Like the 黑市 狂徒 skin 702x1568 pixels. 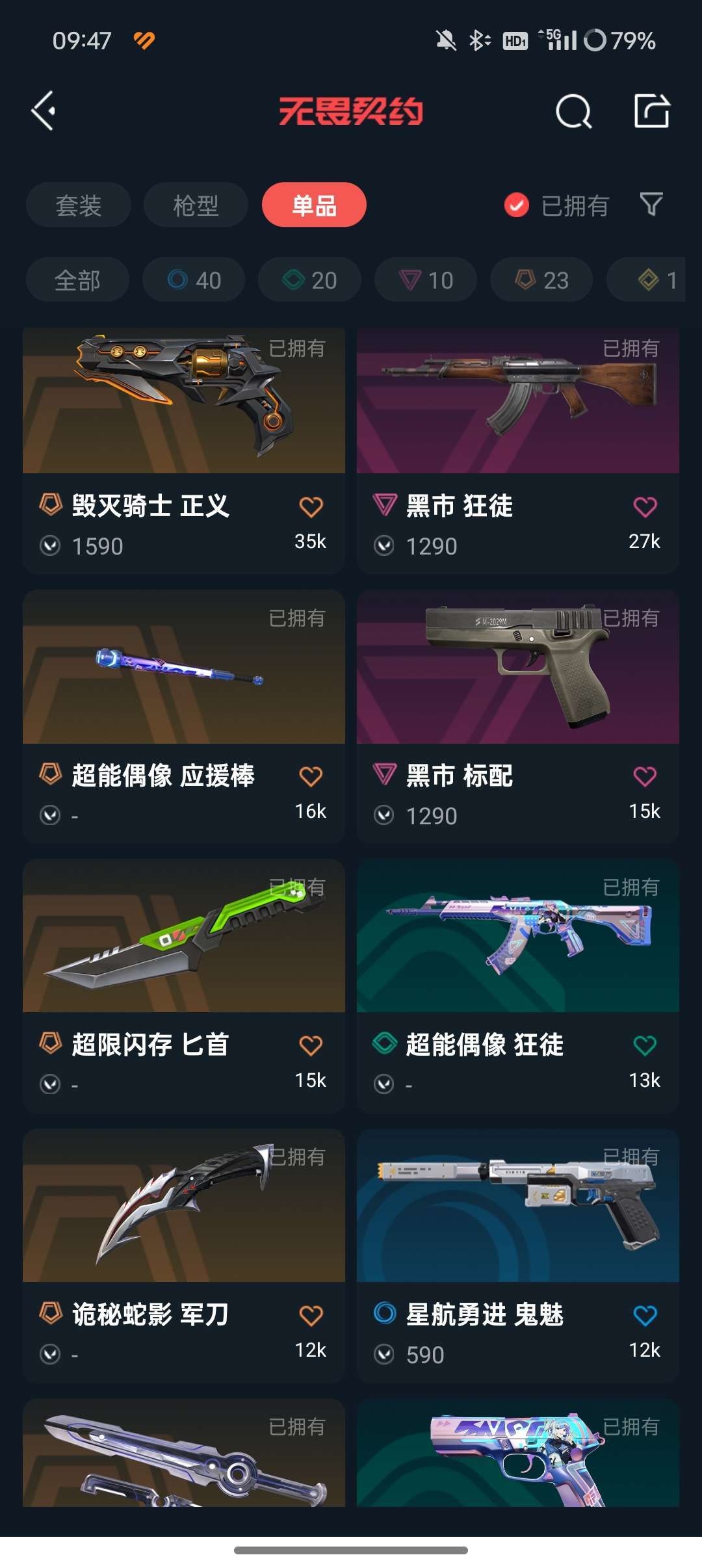pyautogui.click(x=645, y=507)
